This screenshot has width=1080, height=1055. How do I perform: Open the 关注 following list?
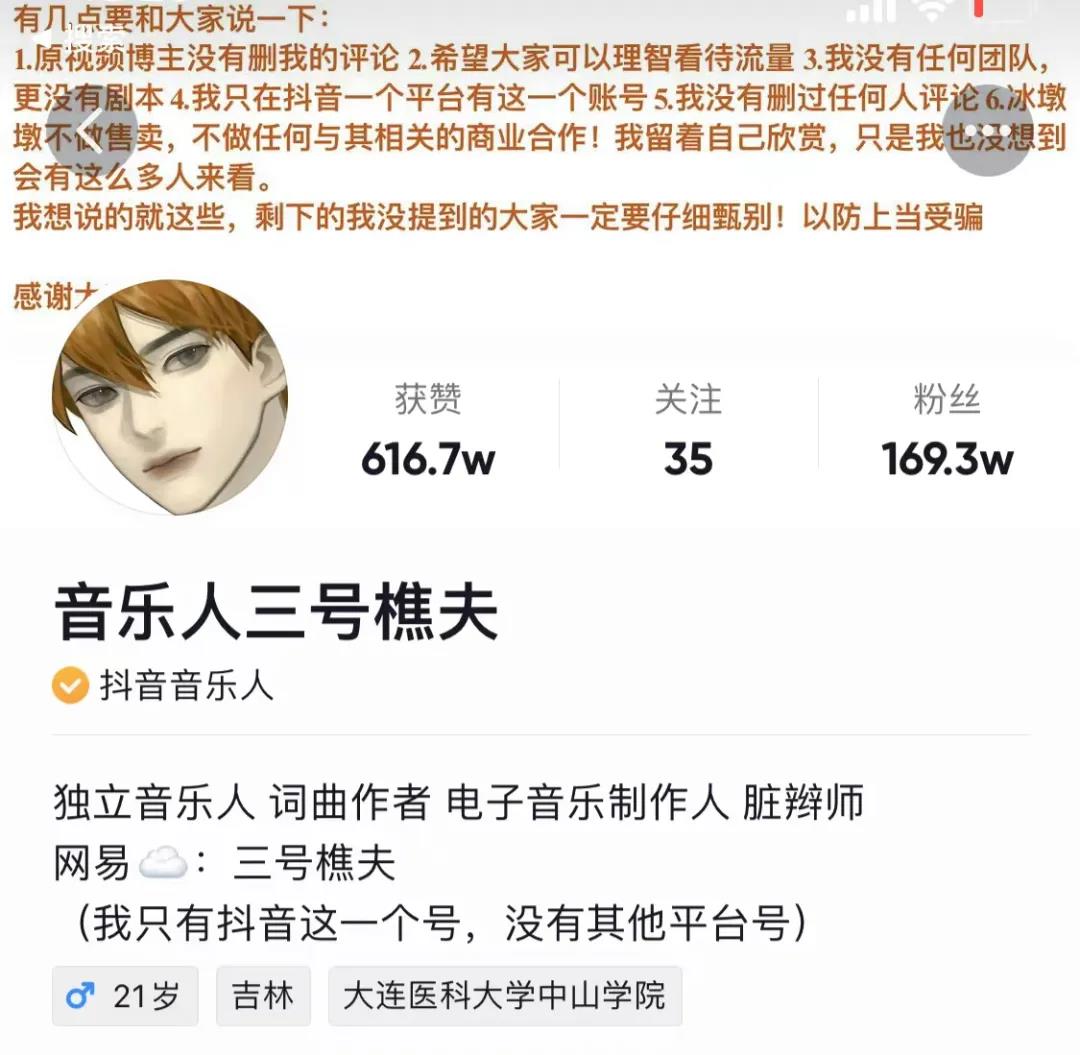688,430
